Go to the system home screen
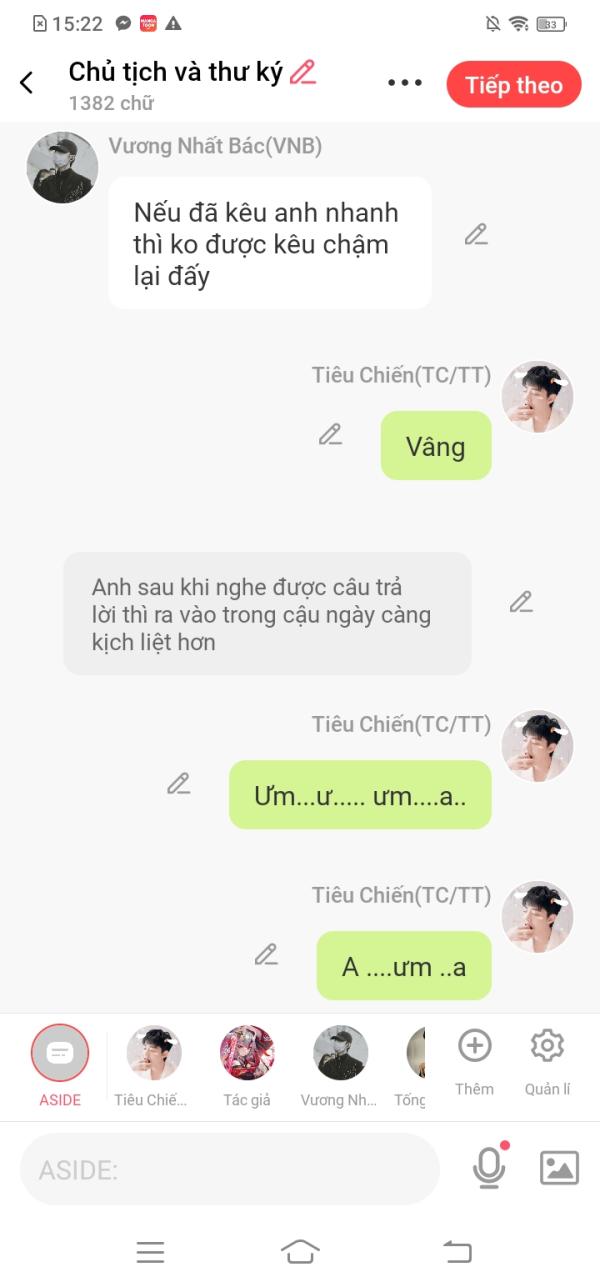 (300, 1252)
